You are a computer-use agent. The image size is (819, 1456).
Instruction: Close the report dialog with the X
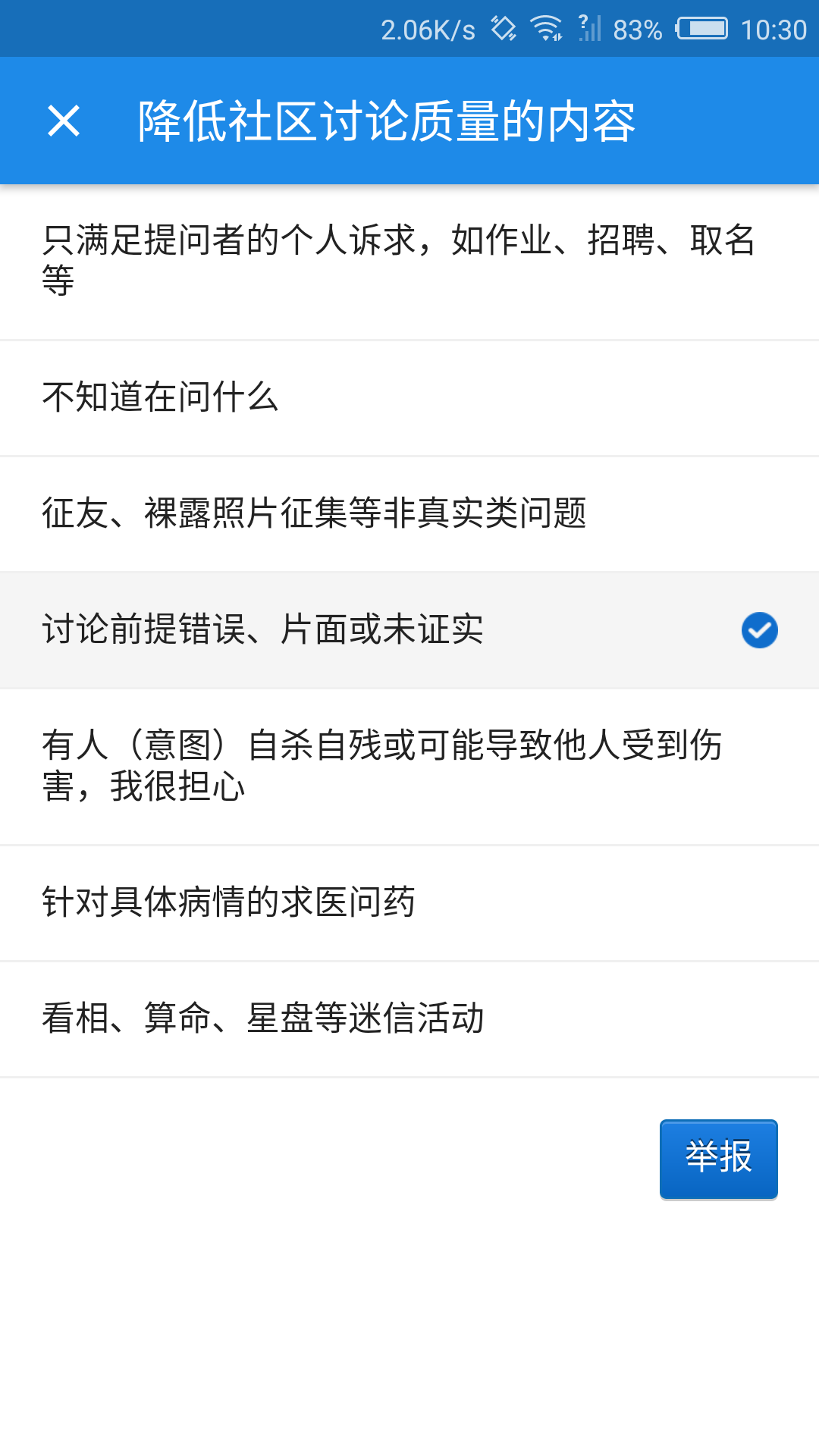[x=63, y=121]
